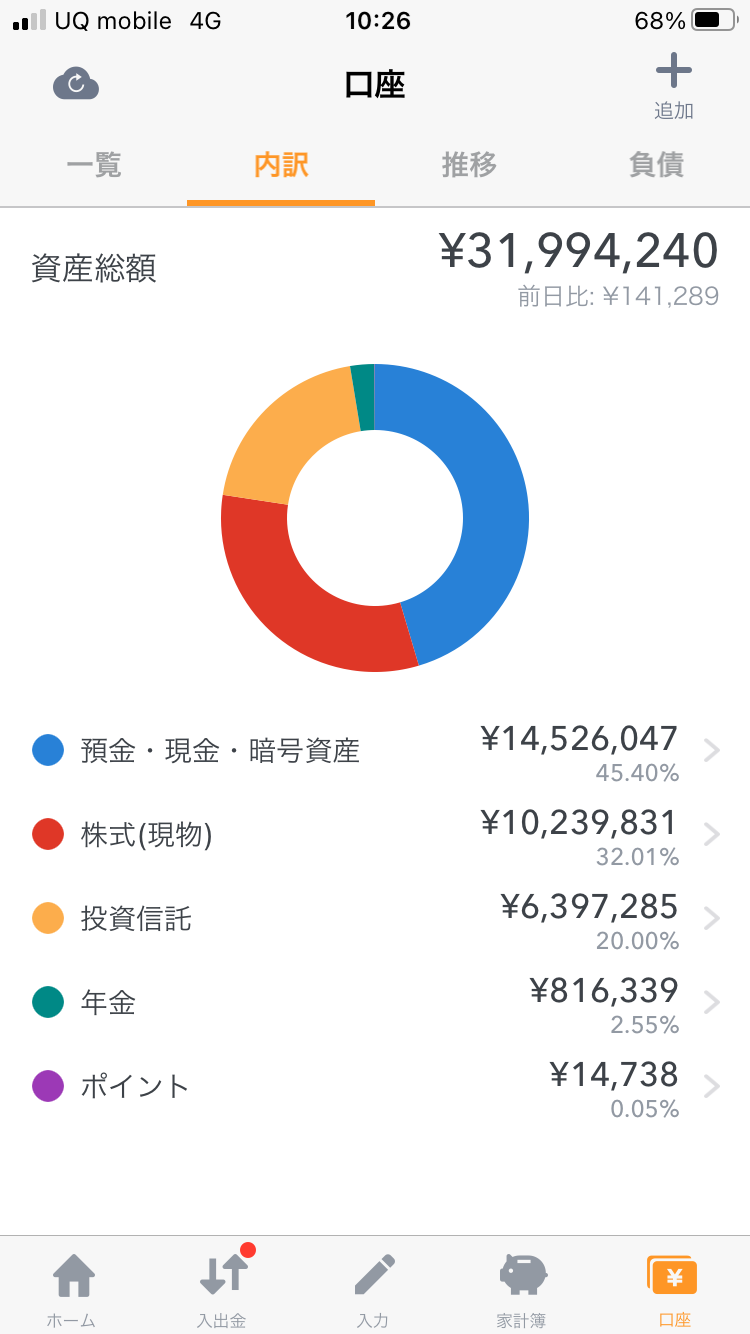Open the 入力 tab

click(x=374, y=1287)
